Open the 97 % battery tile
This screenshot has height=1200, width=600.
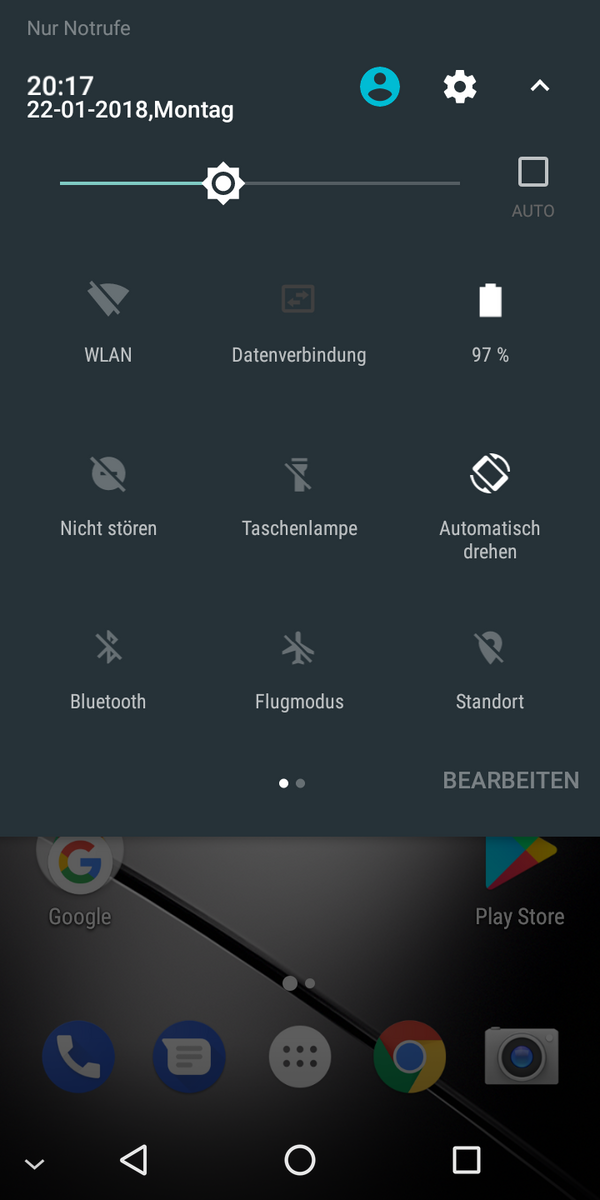point(490,300)
